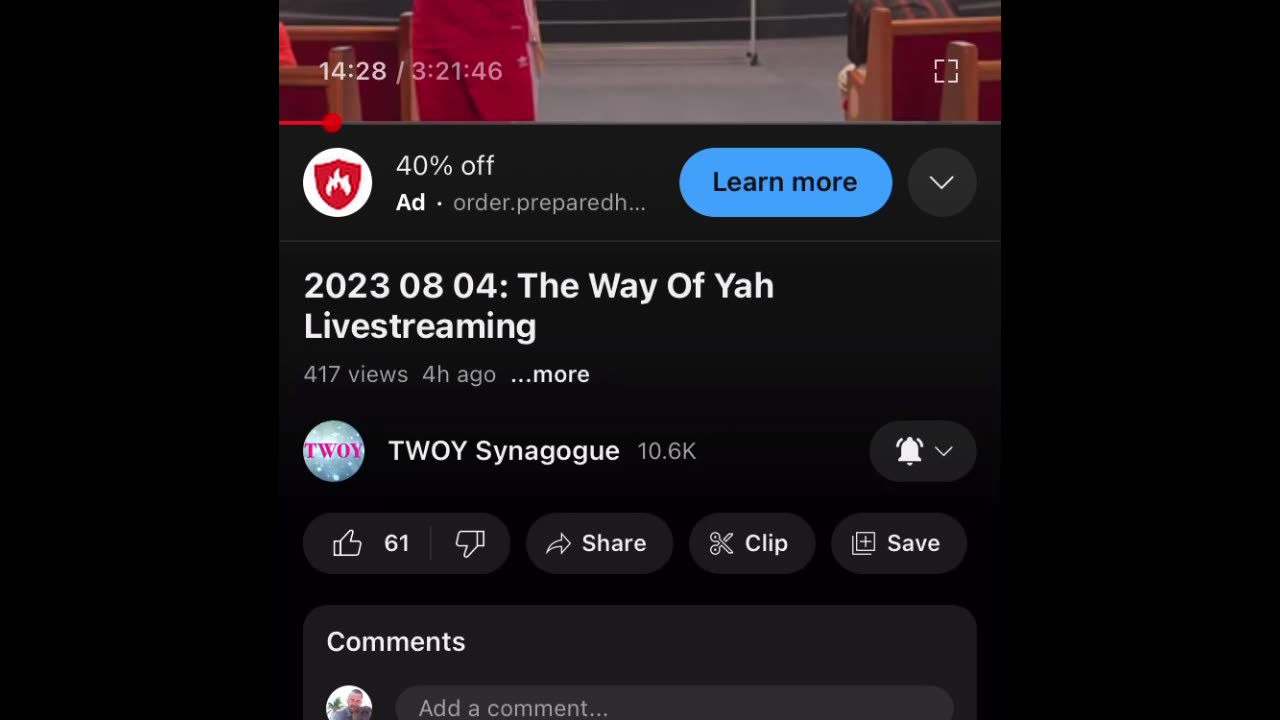Change notification bell settings for channel
This screenshot has height=720, width=1280.
[x=922, y=451]
